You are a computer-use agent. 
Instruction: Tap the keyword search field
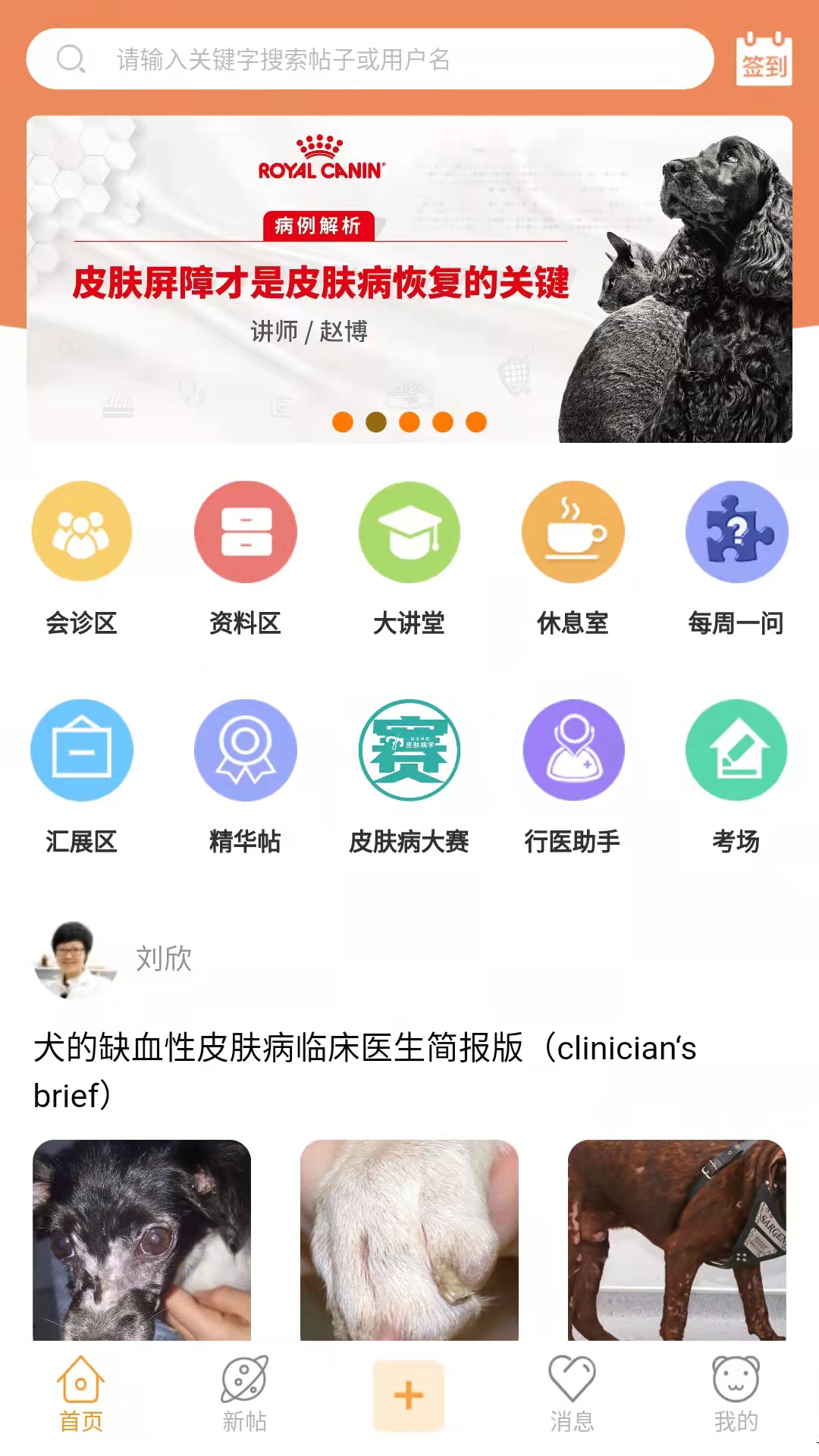pos(370,59)
